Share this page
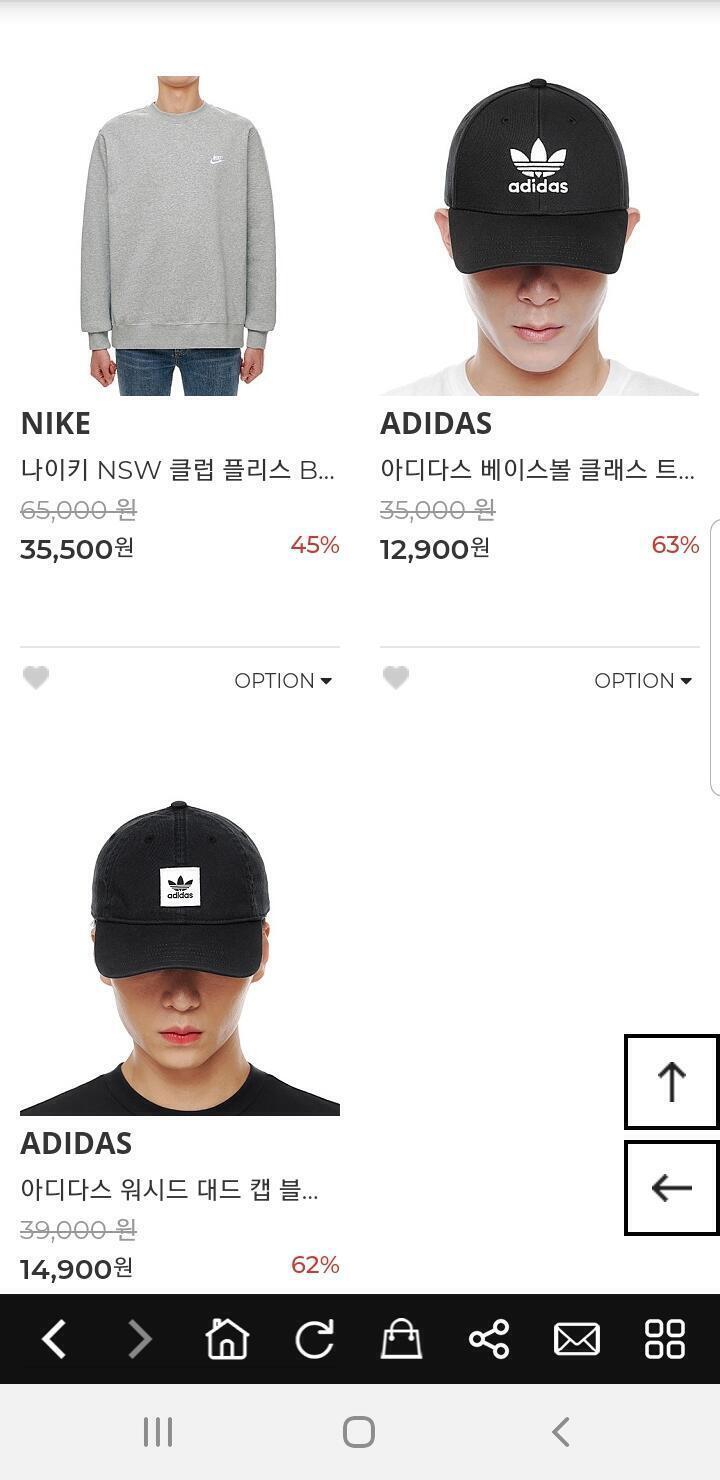Screen dimensions: 720x1480 tap(489, 1339)
